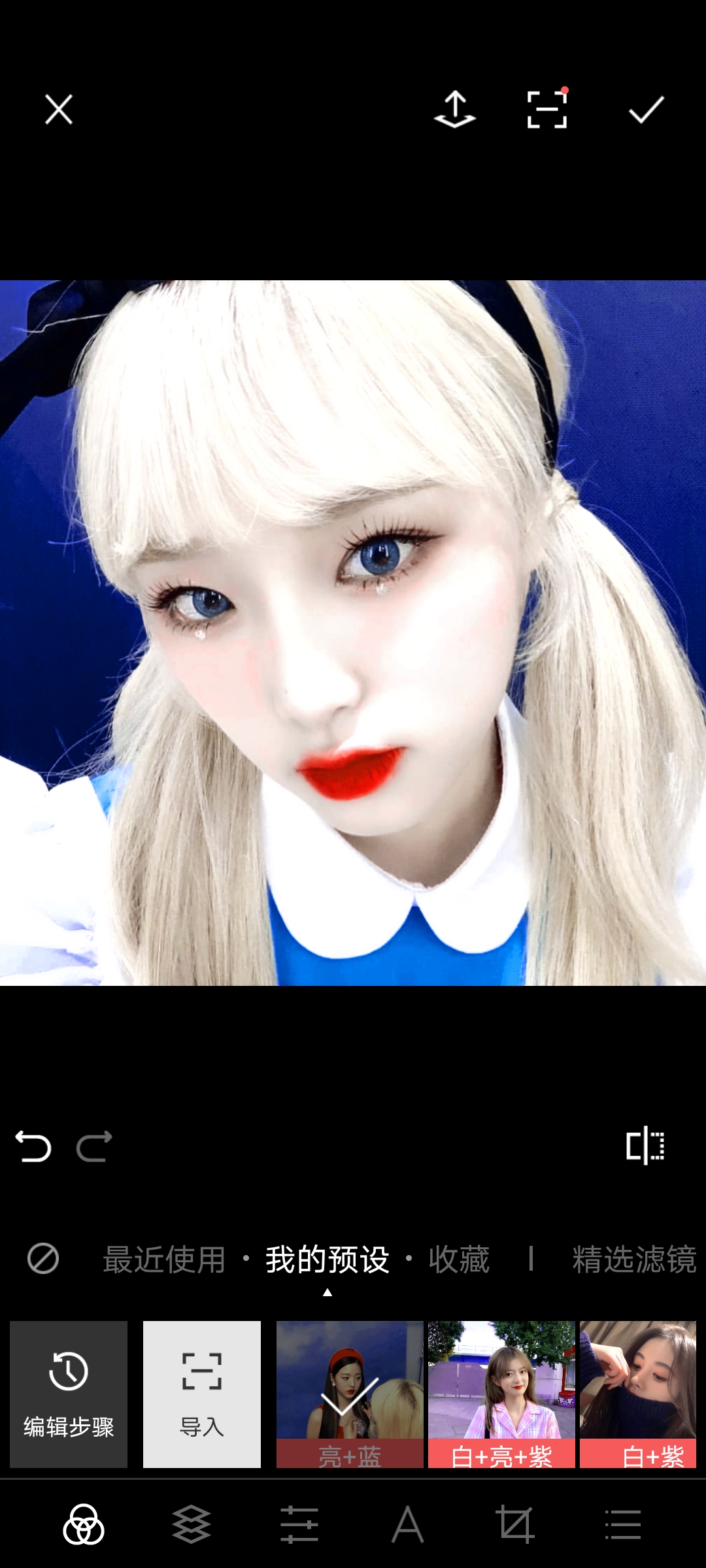Open the adjustment sliders tool
Viewport: 706px width, 1568px height.
coord(299,1525)
